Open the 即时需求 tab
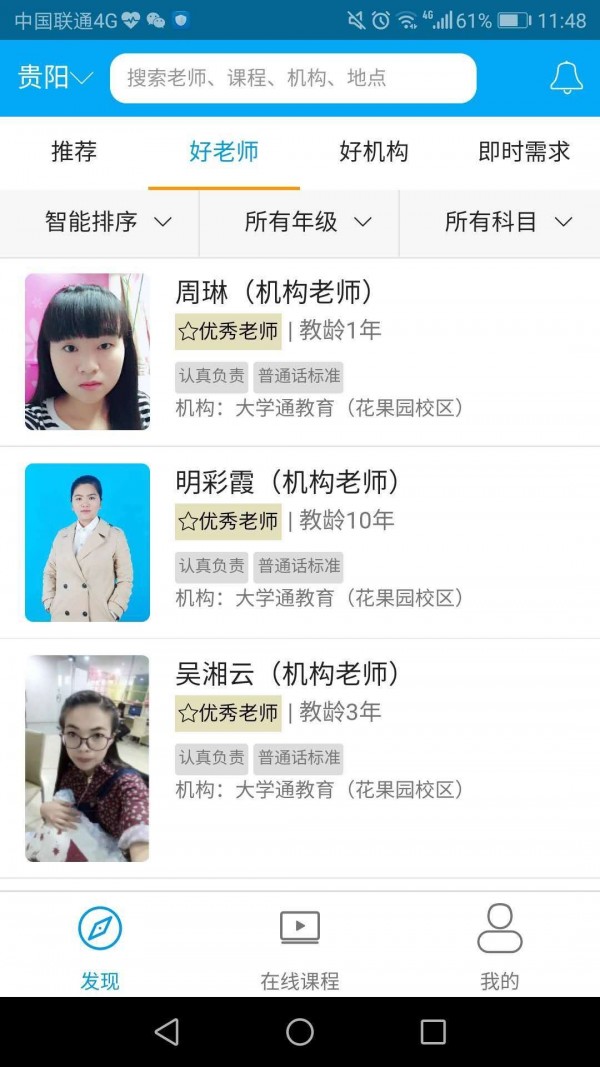 tap(524, 152)
